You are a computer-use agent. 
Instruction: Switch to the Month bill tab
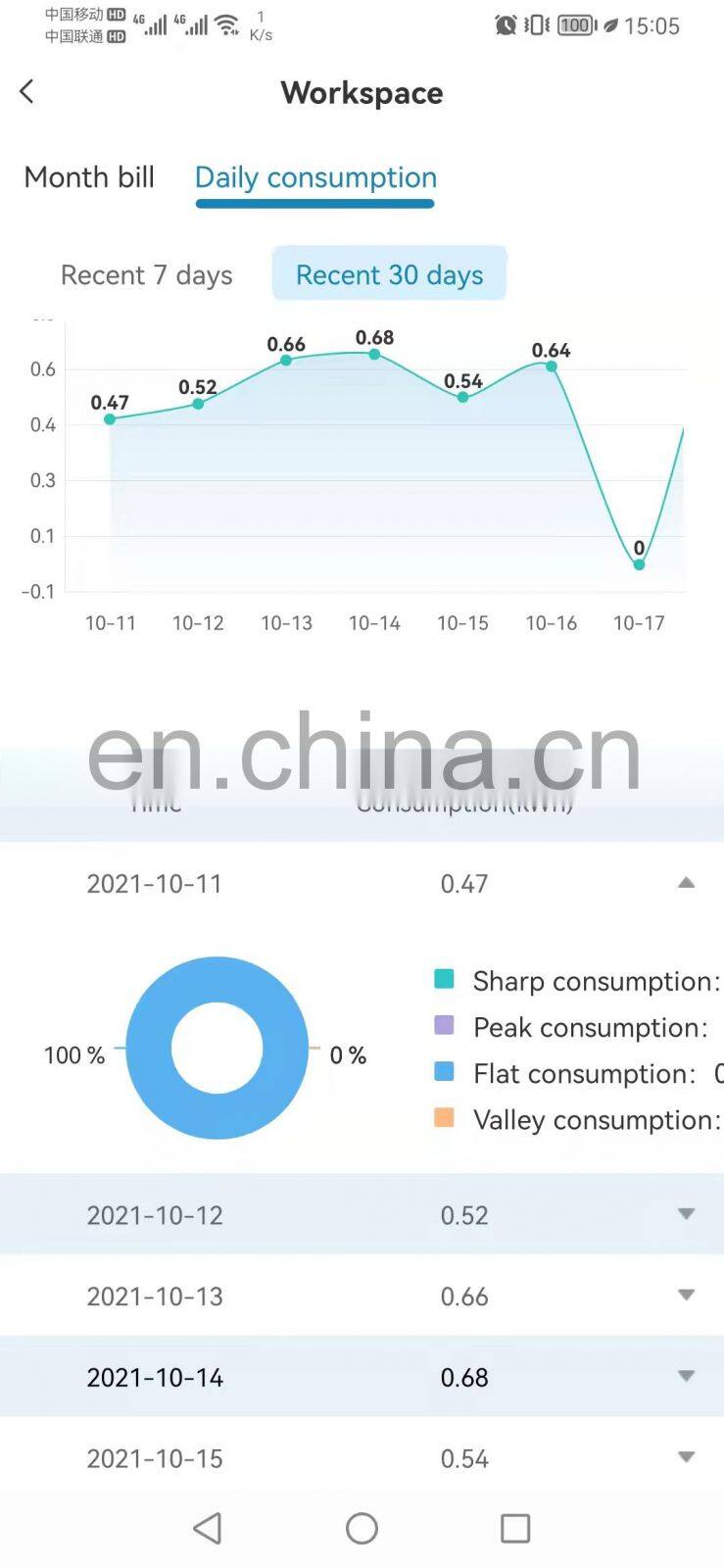pyautogui.click(x=89, y=177)
